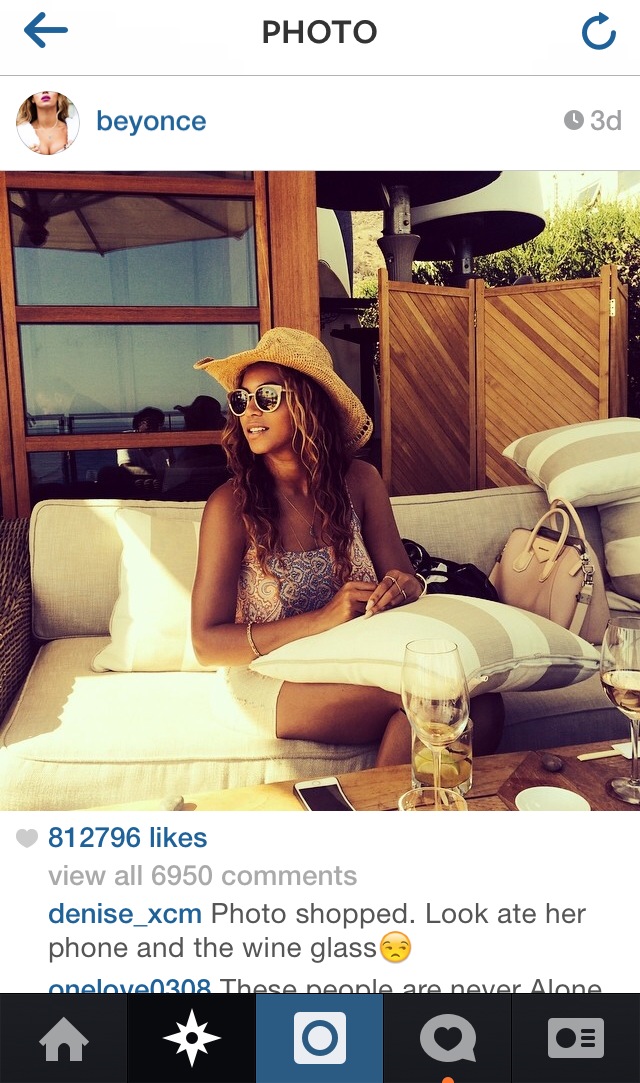This screenshot has width=640, height=1083.
Task: Open the posted photo
Action: click(x=320, y=490)
